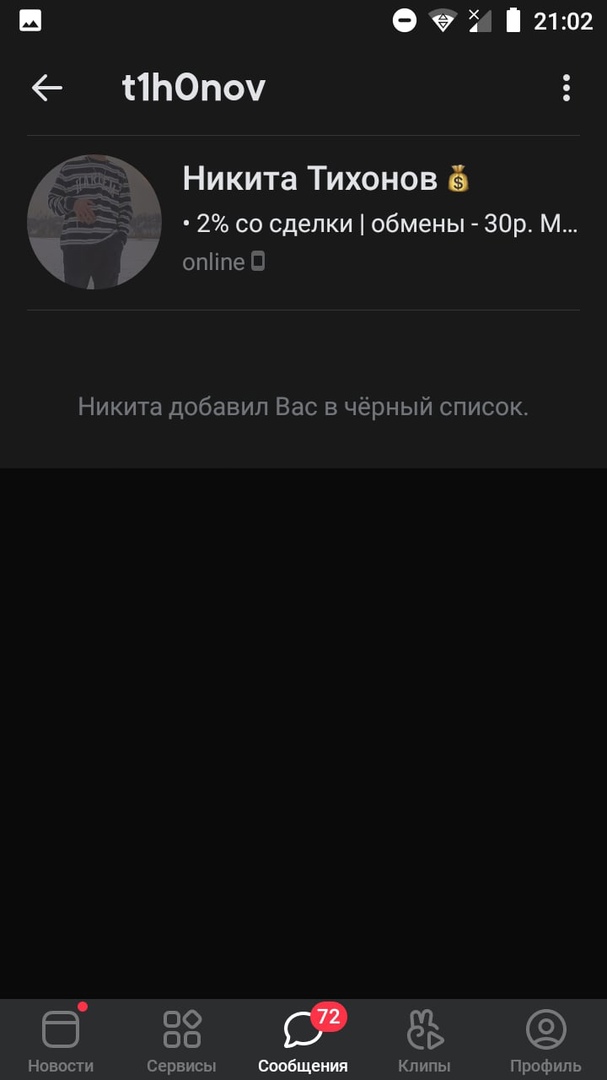Open Никита Тихонов's profile photo
This screenshot has height=1080, width=607.
pos(94,222)
